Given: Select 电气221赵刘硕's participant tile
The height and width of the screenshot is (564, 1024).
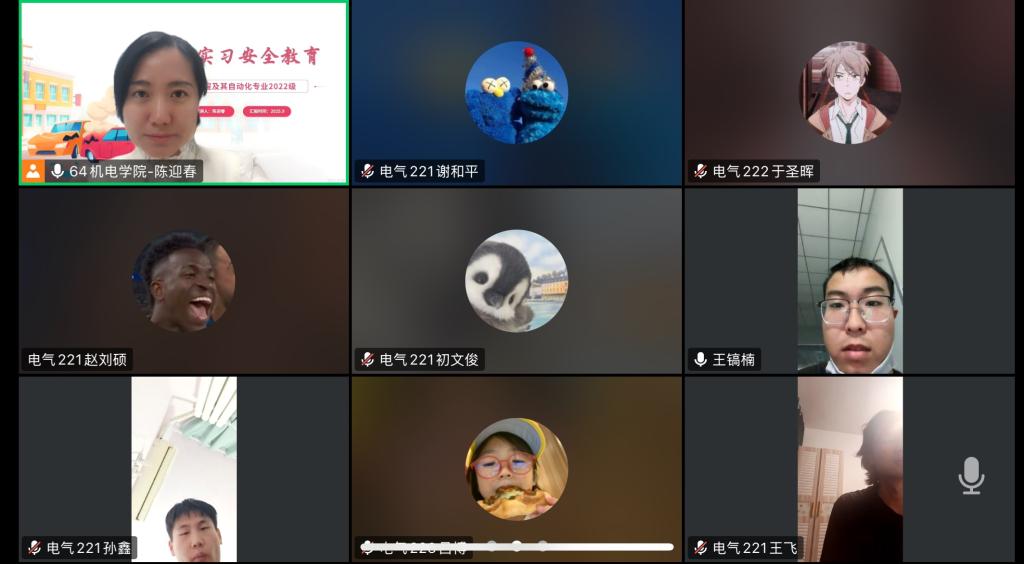Looking at the screenshot, I should (184, 281).
